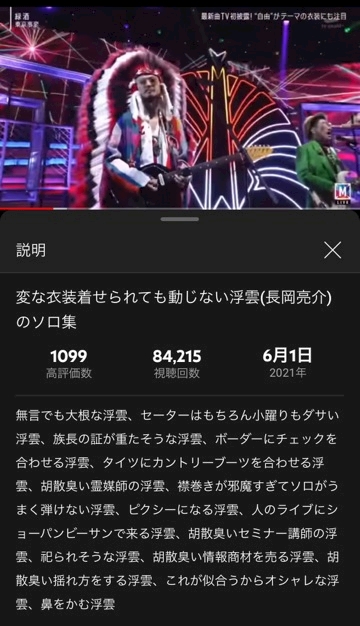Tap the drag handle above 説明
The image size is (360, 626).
[x=180, y=219]
